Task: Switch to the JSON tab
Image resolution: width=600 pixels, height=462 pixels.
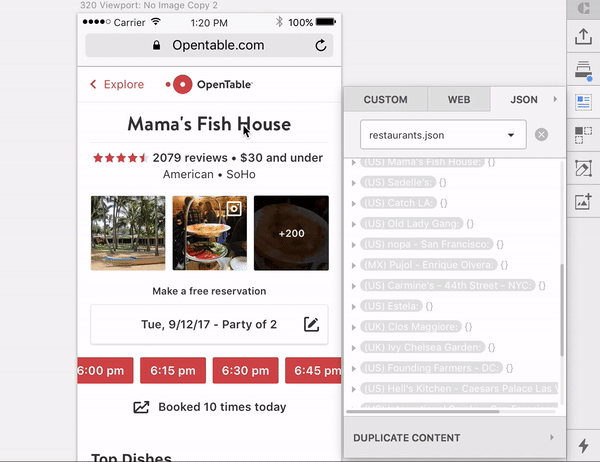Action: 523,100
